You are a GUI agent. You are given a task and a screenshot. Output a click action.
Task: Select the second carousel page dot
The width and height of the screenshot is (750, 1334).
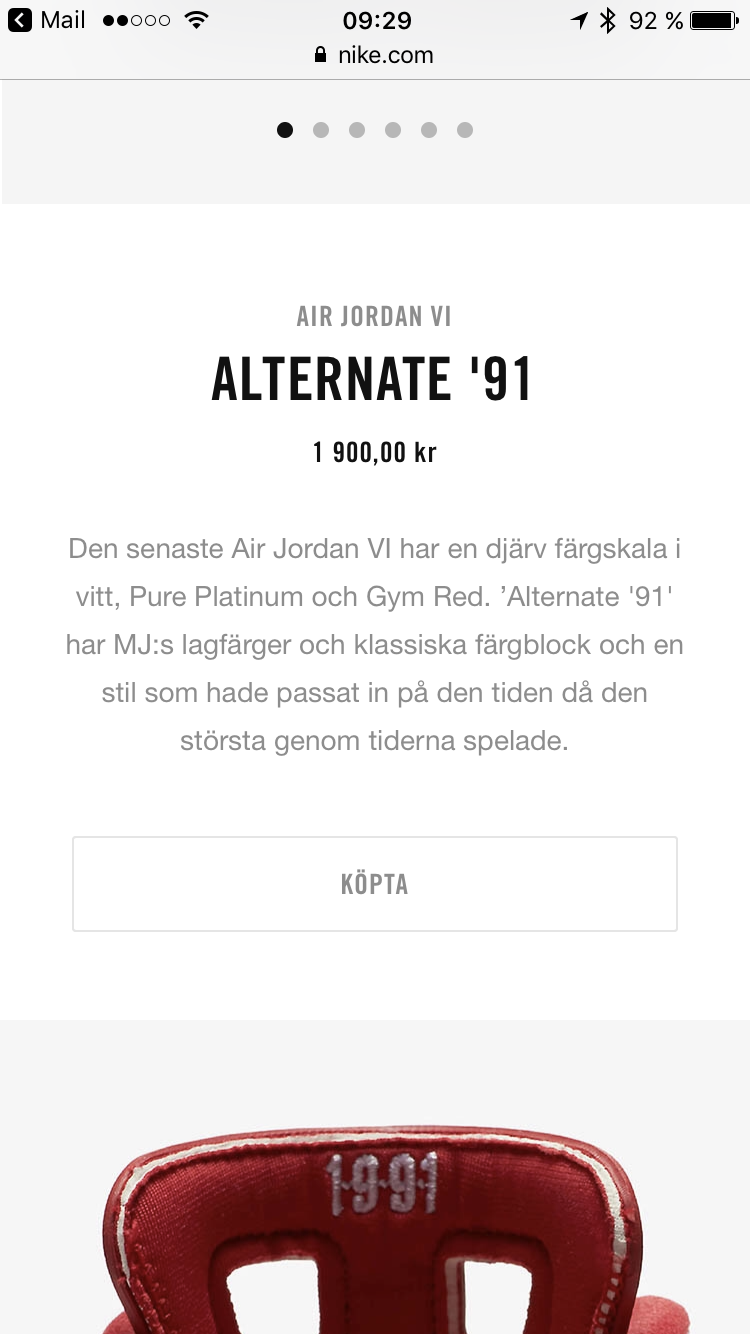click(321, 130)
